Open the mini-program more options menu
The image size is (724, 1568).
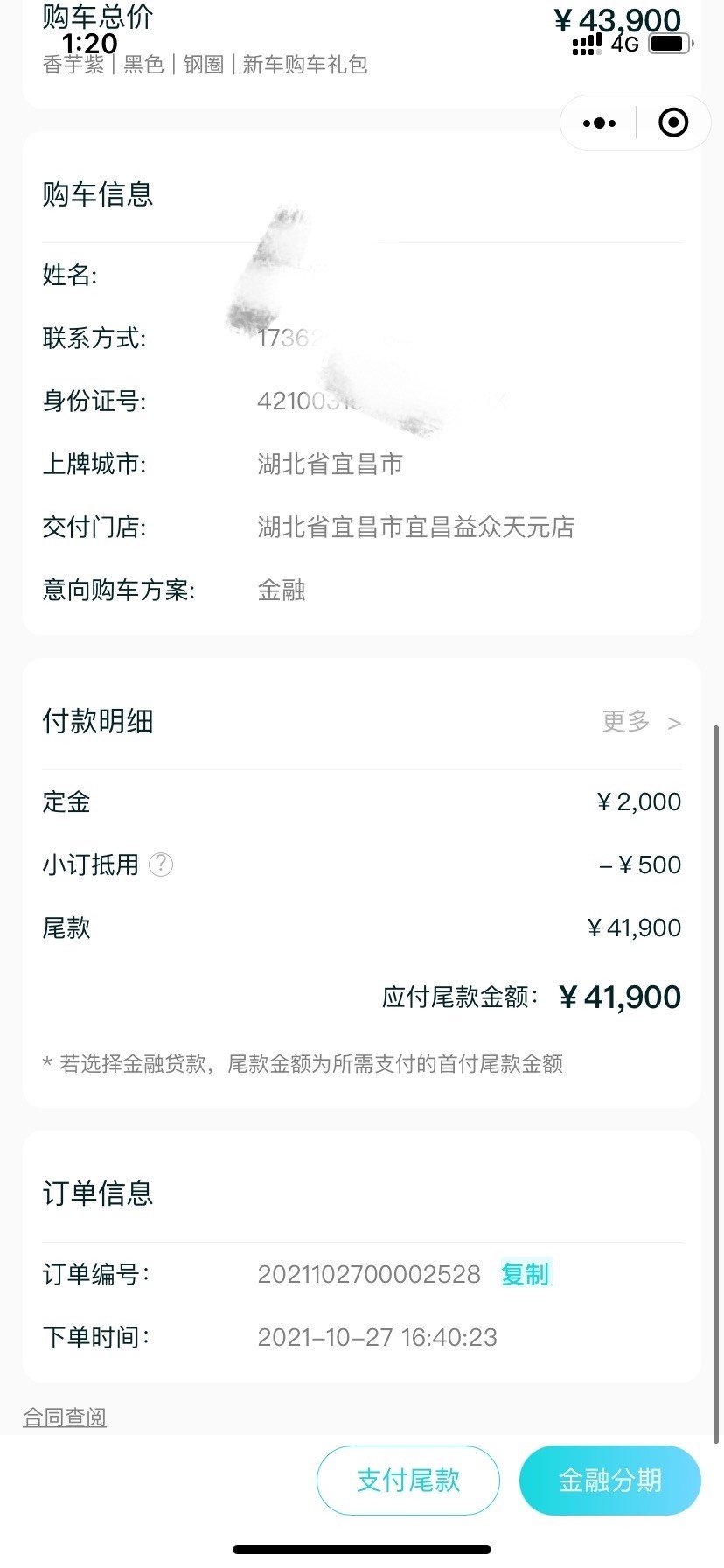coord(599,123)
